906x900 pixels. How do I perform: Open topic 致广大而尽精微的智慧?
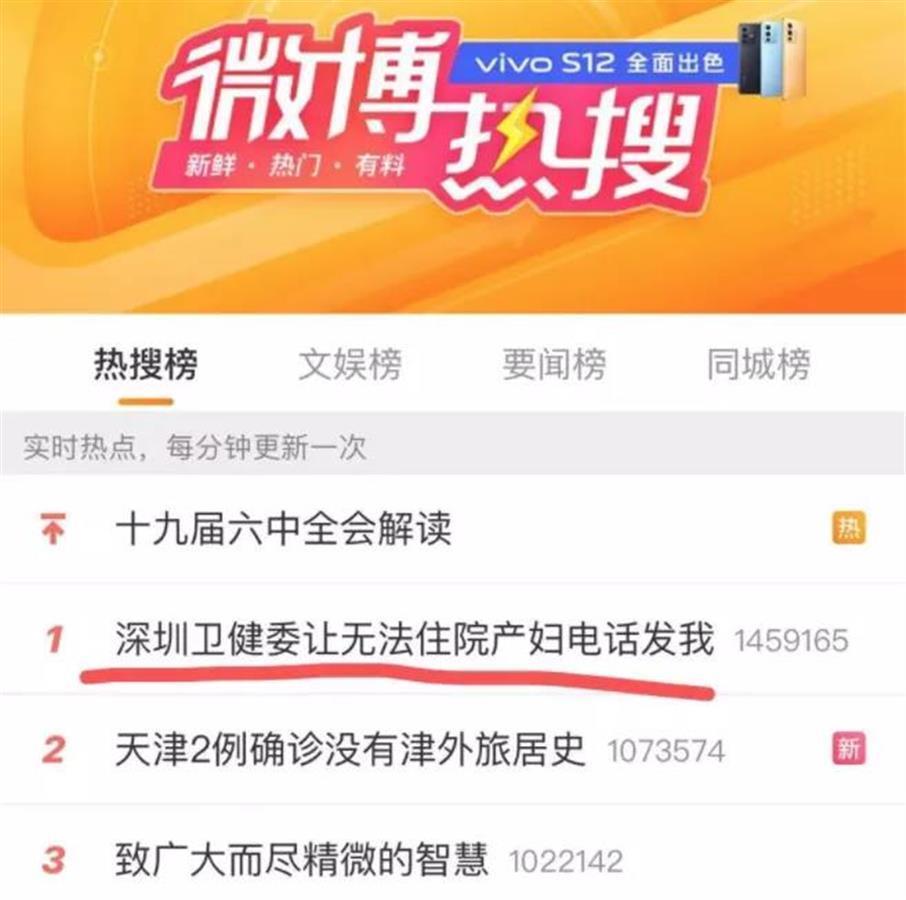pos(302,859)
